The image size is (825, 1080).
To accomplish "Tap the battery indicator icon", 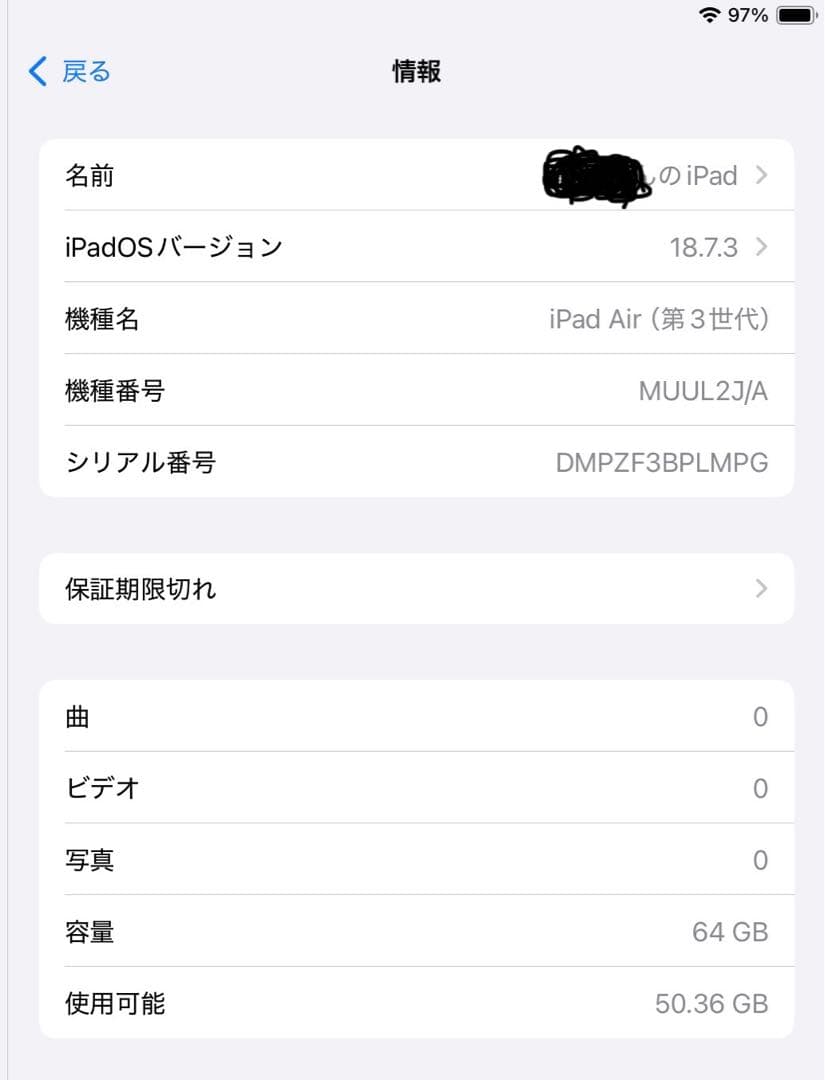I will (x=793, y=15).
